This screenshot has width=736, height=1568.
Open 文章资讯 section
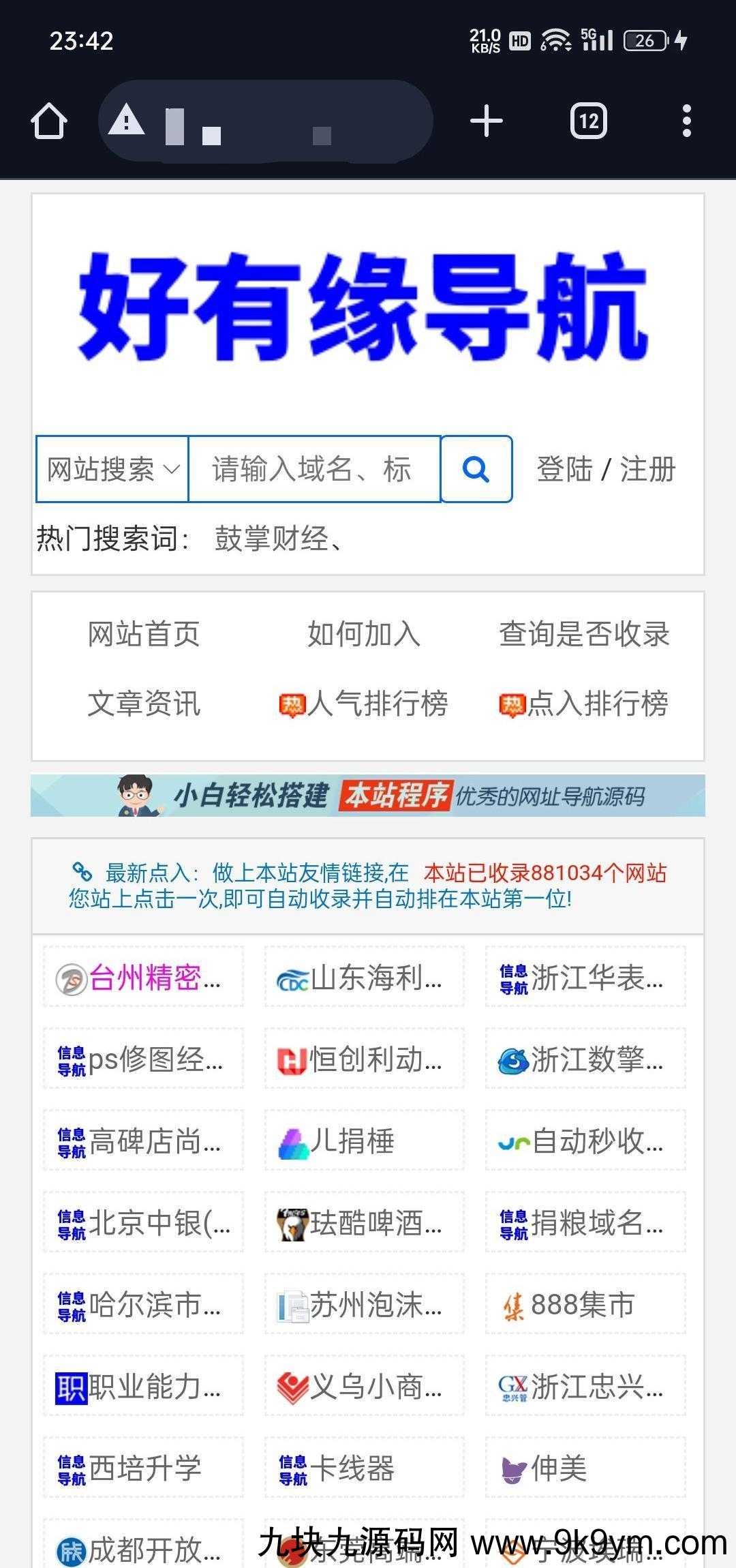144,704
